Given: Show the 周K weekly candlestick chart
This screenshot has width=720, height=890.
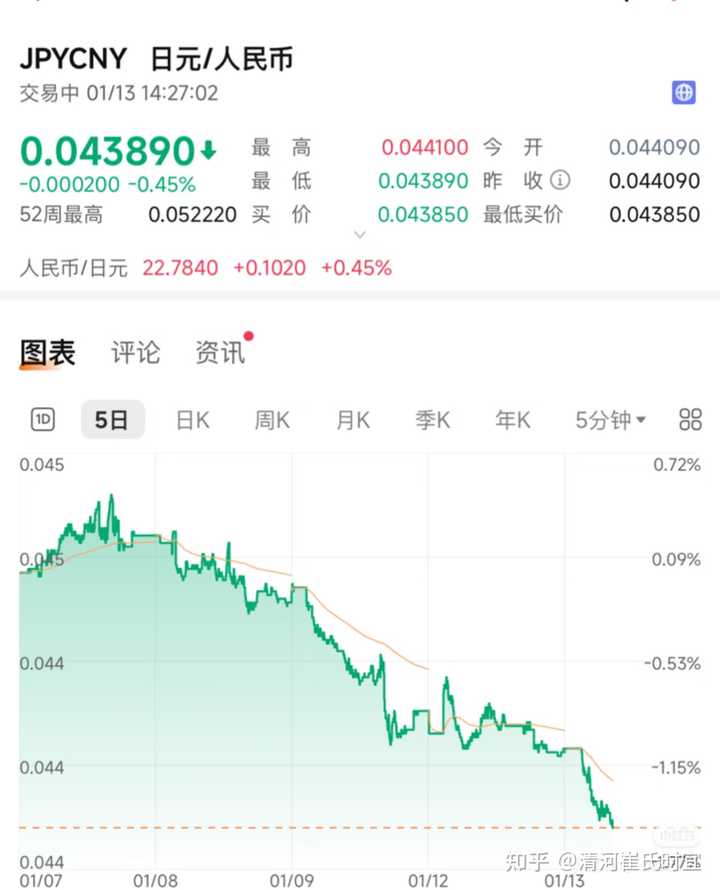Looking at the screenshot, I should point(272,420).
